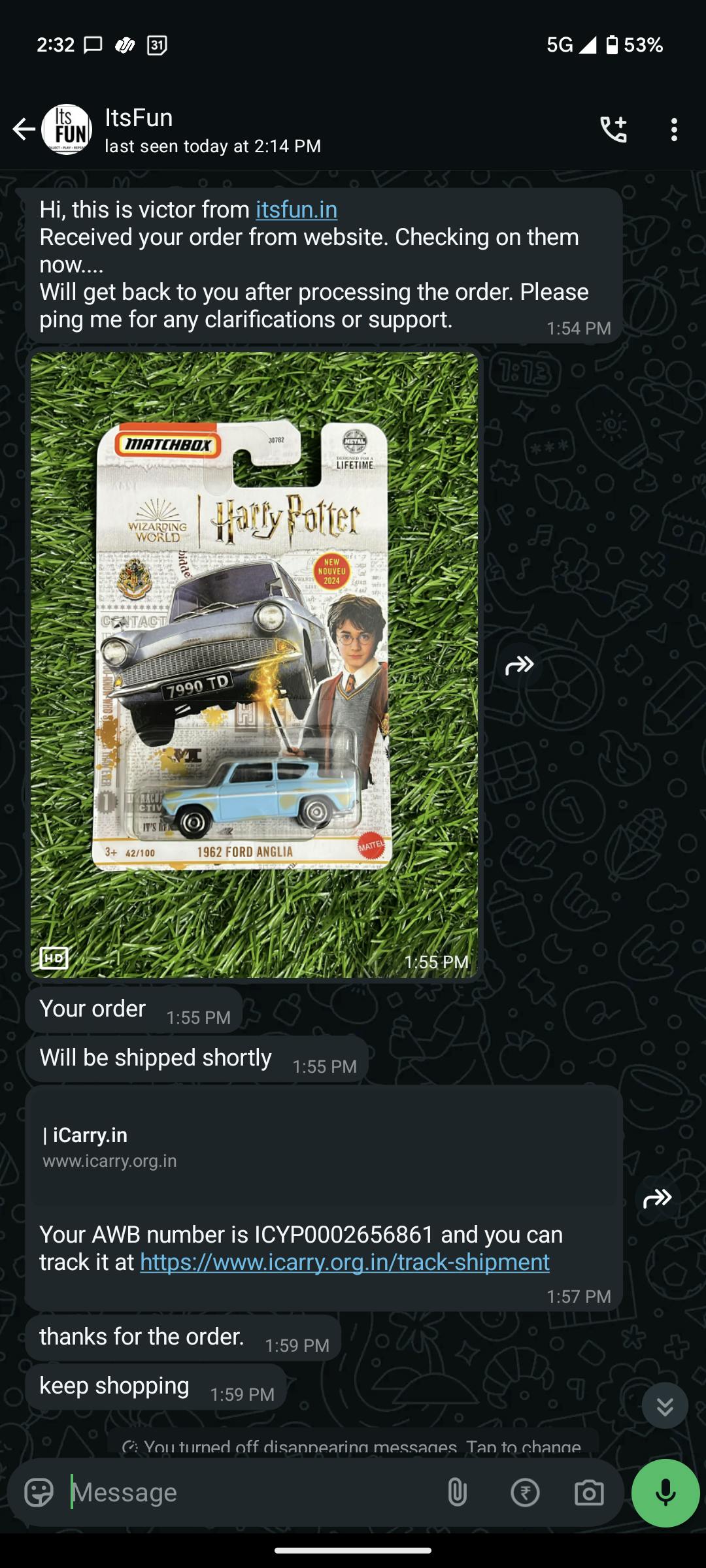Image resolution: width=706 pixels, height=1568 pixels.
Task: Open the emoji picker
Action: pos(39,1493)
